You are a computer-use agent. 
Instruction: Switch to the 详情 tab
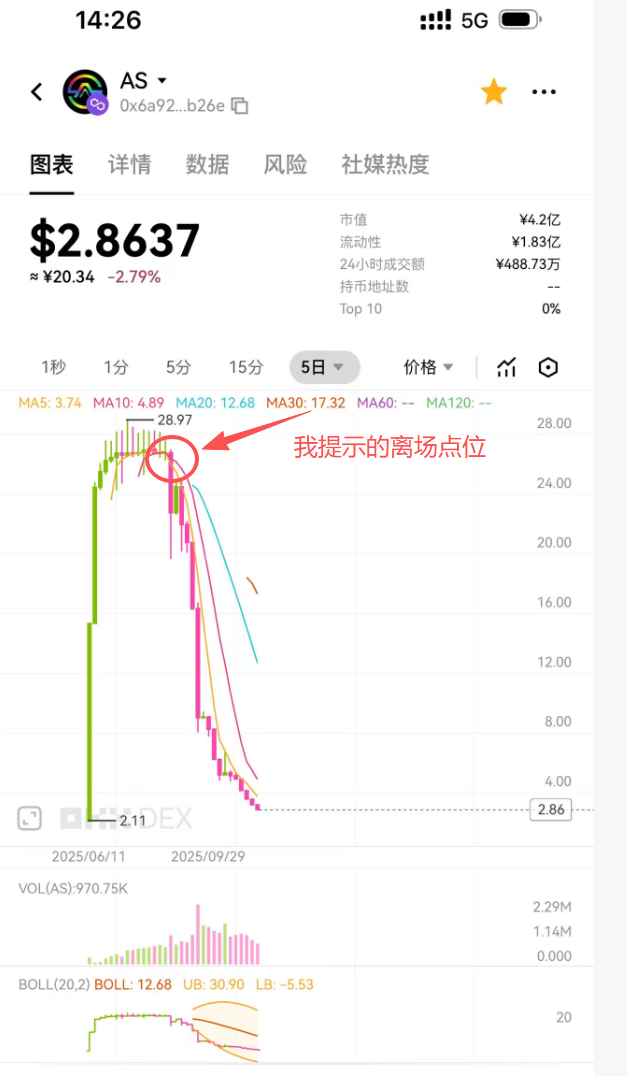pyautogui.click(x=130, y=164)
